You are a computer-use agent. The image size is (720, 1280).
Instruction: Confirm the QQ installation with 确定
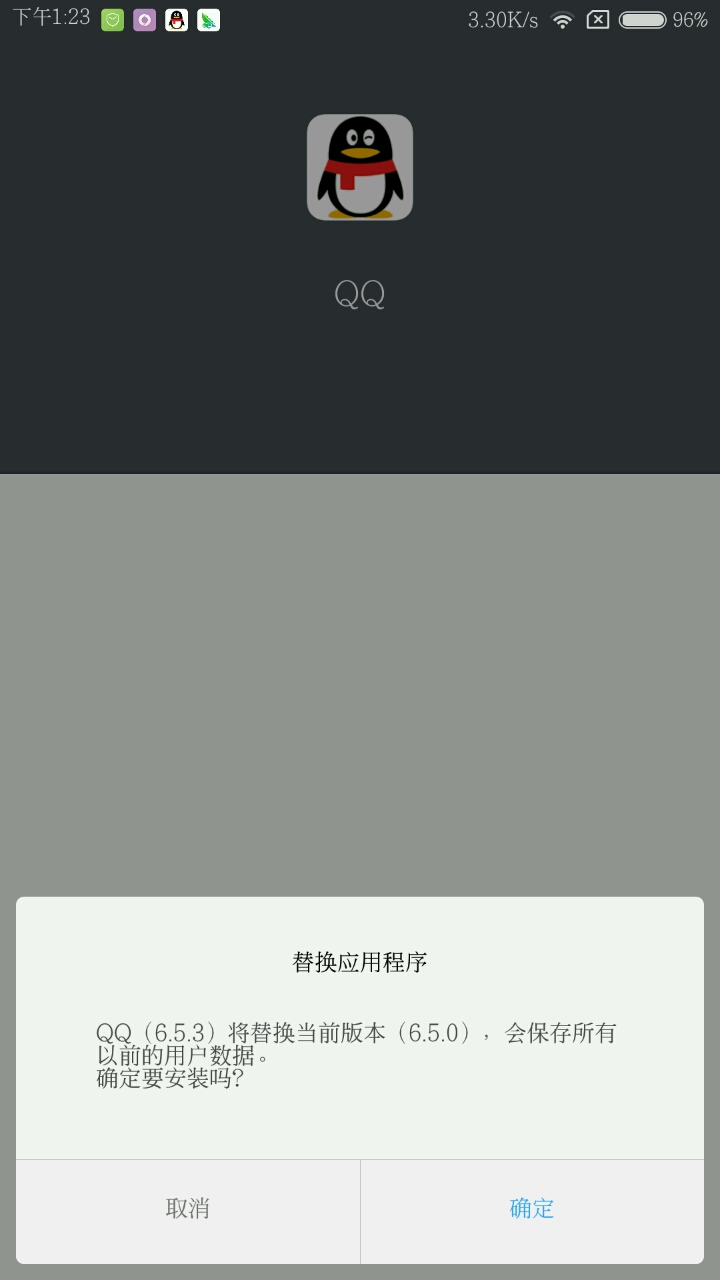pos(532,1209)
